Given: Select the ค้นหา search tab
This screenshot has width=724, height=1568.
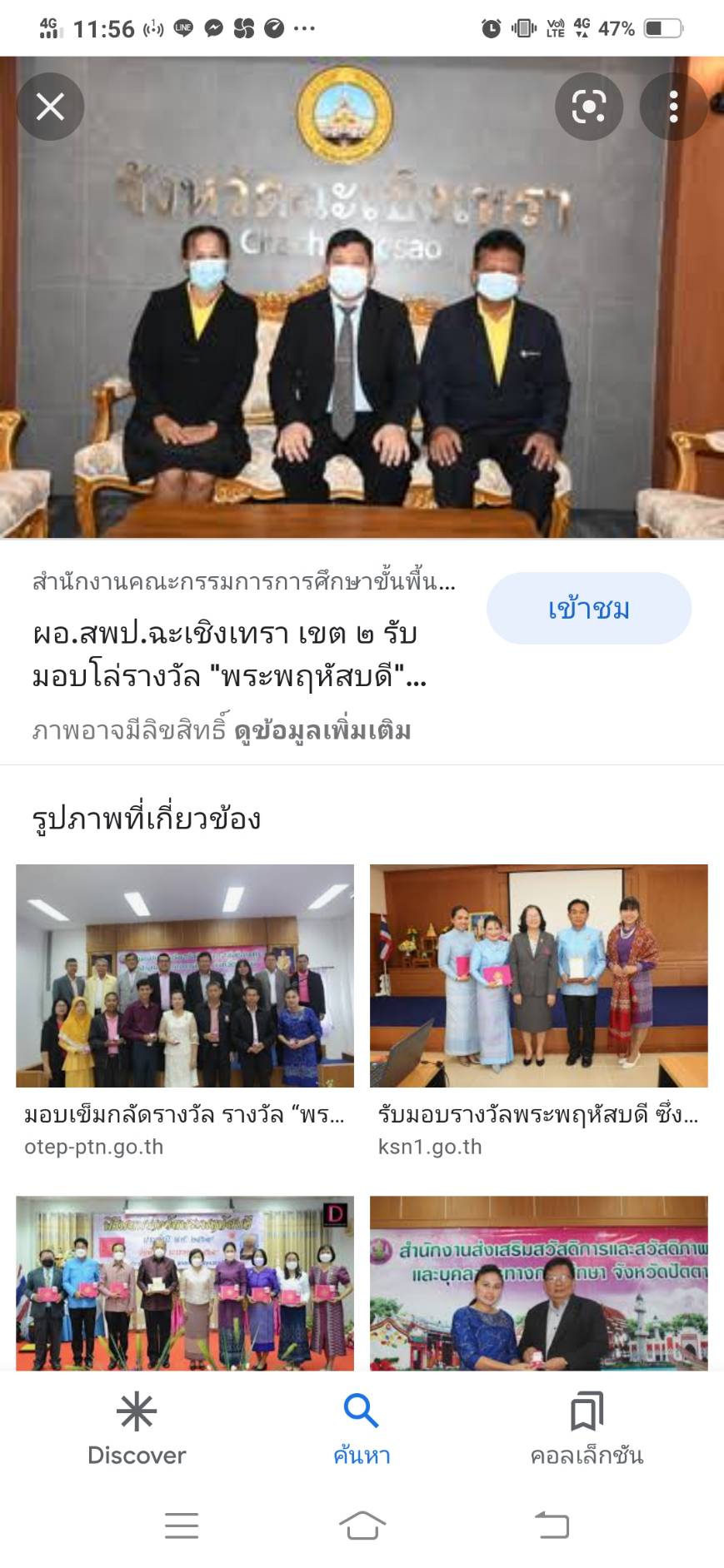Looking at the screenshot, I should coord(362,1429).
